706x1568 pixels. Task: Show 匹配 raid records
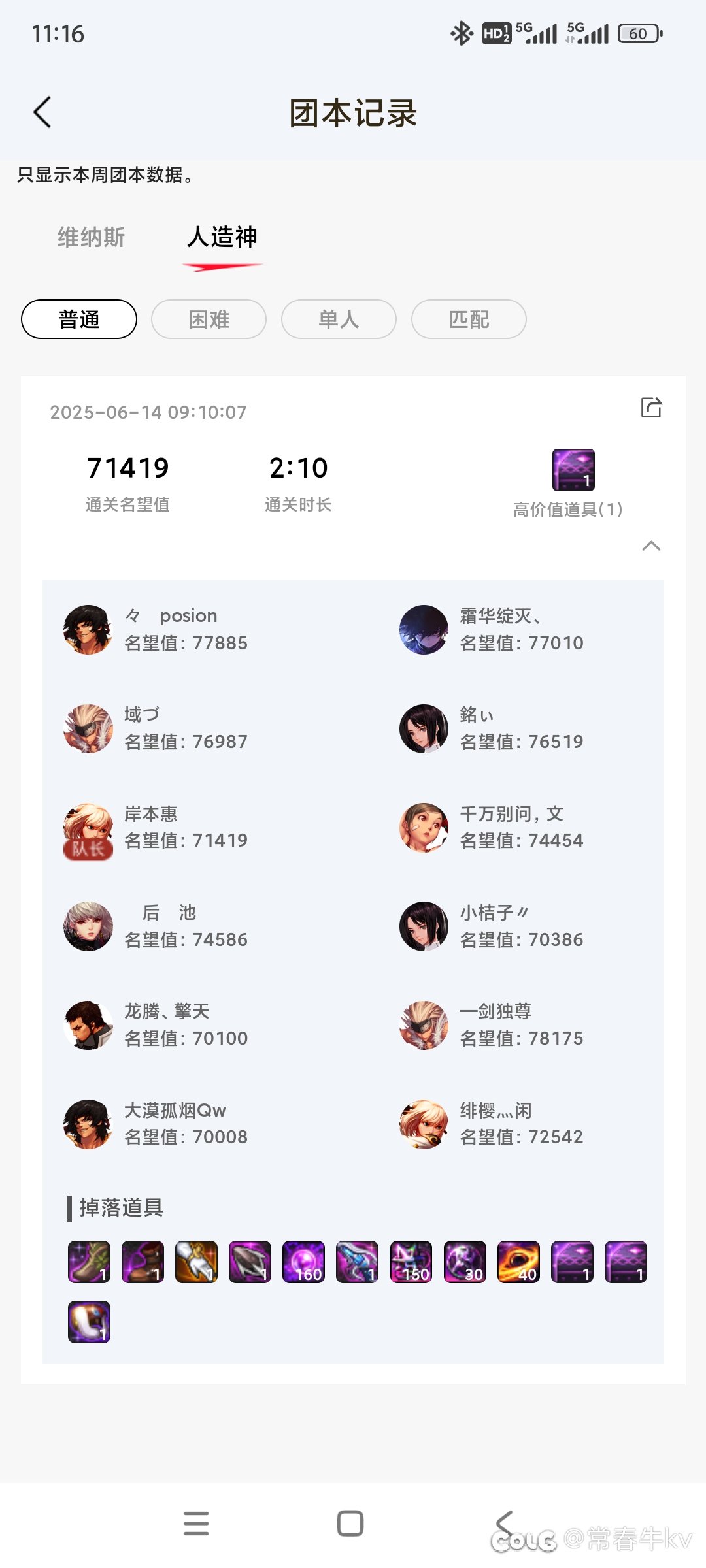[469, 319]
